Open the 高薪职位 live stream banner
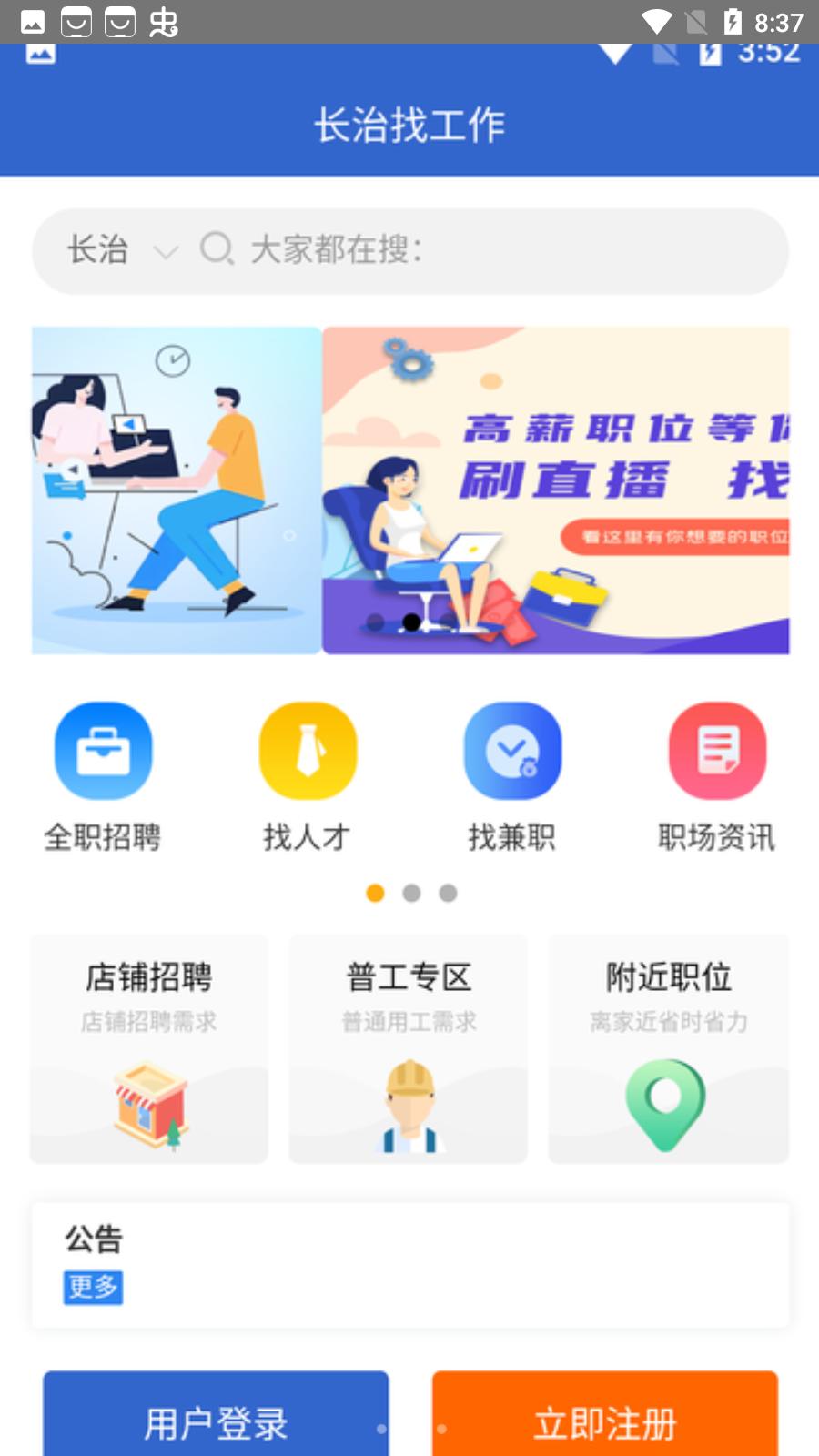This screenshot has height=1456, width=819. click(x=556, y=490)
